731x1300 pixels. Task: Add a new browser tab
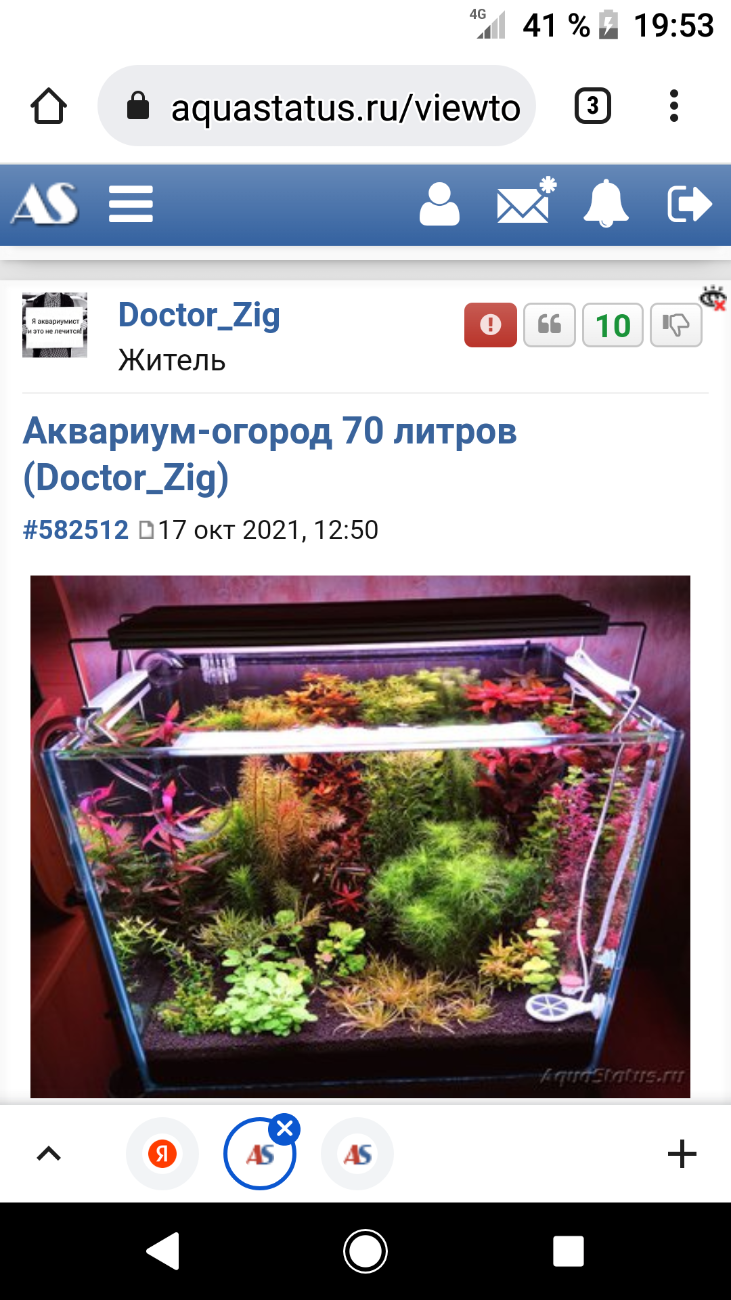681,1155
